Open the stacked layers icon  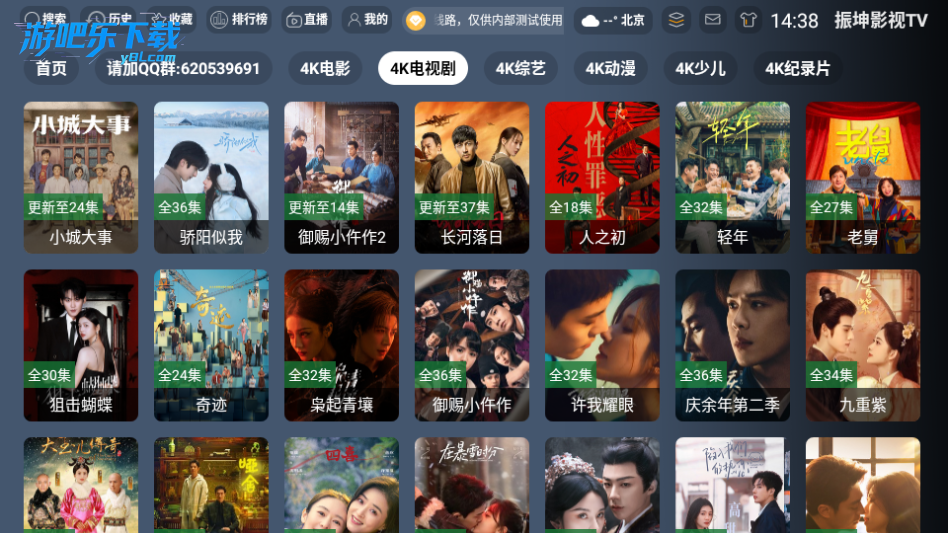click(677, 20)
